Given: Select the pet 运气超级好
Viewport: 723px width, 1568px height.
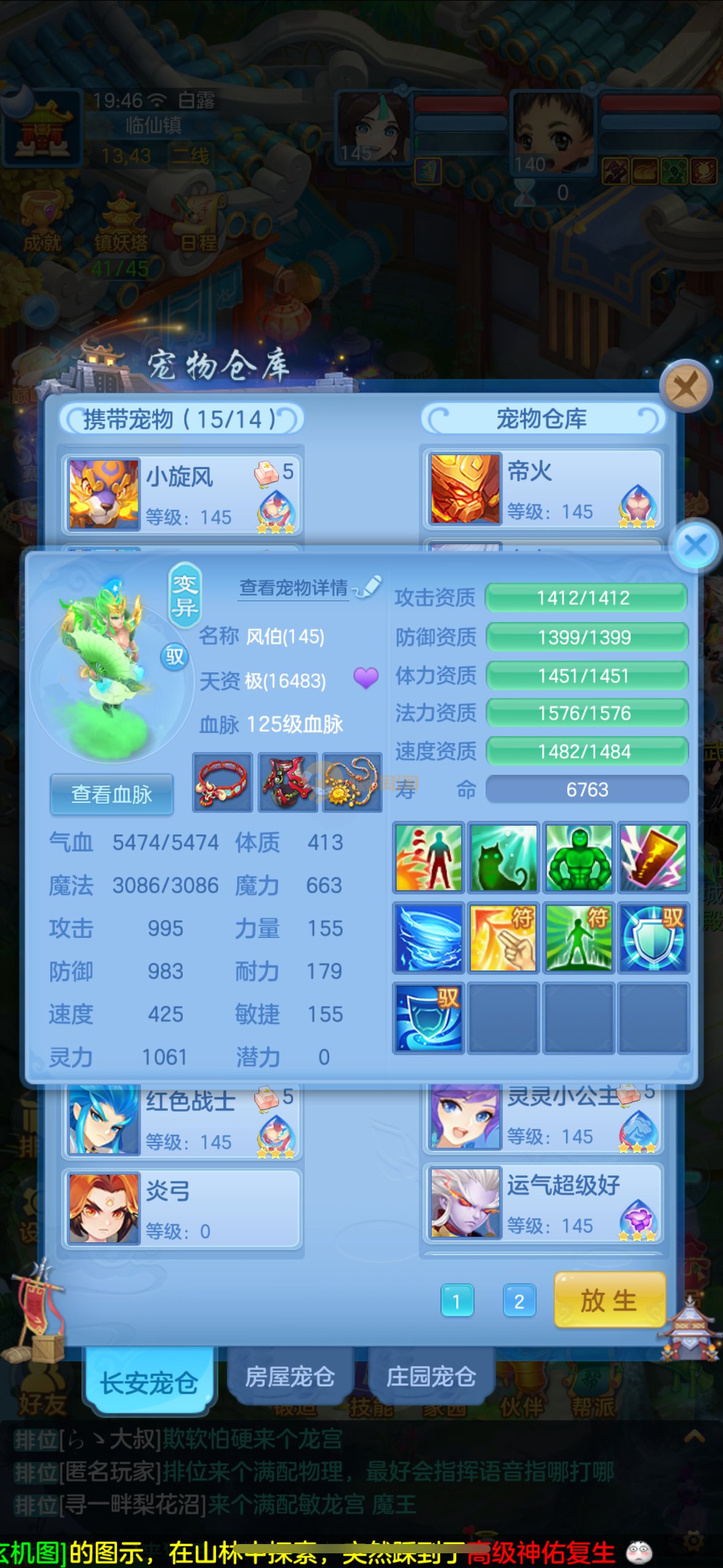Looking at the screenshot, I should [543, 1203].
